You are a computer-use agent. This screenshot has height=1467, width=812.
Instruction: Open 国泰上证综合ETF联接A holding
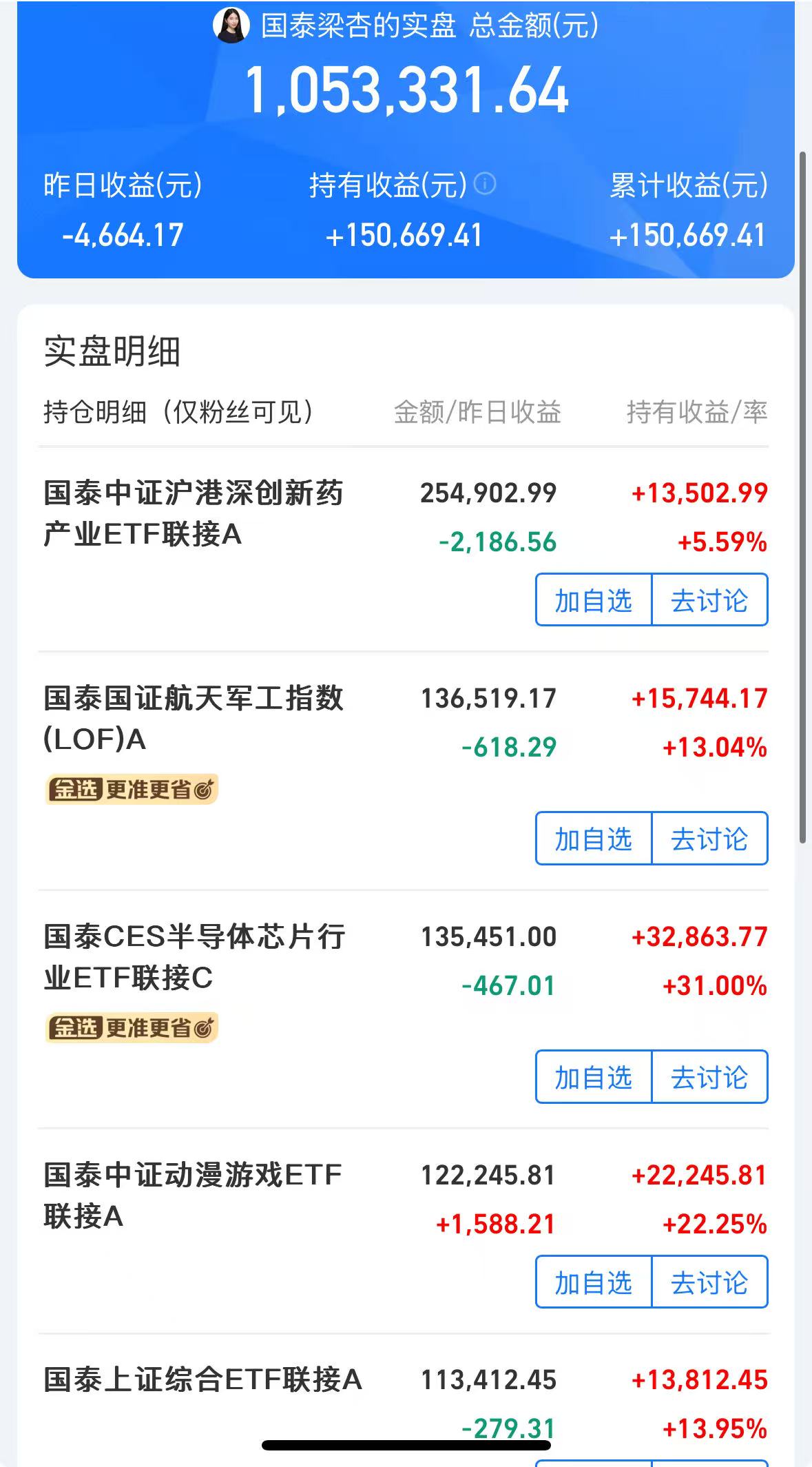(x=202, y=1379)
